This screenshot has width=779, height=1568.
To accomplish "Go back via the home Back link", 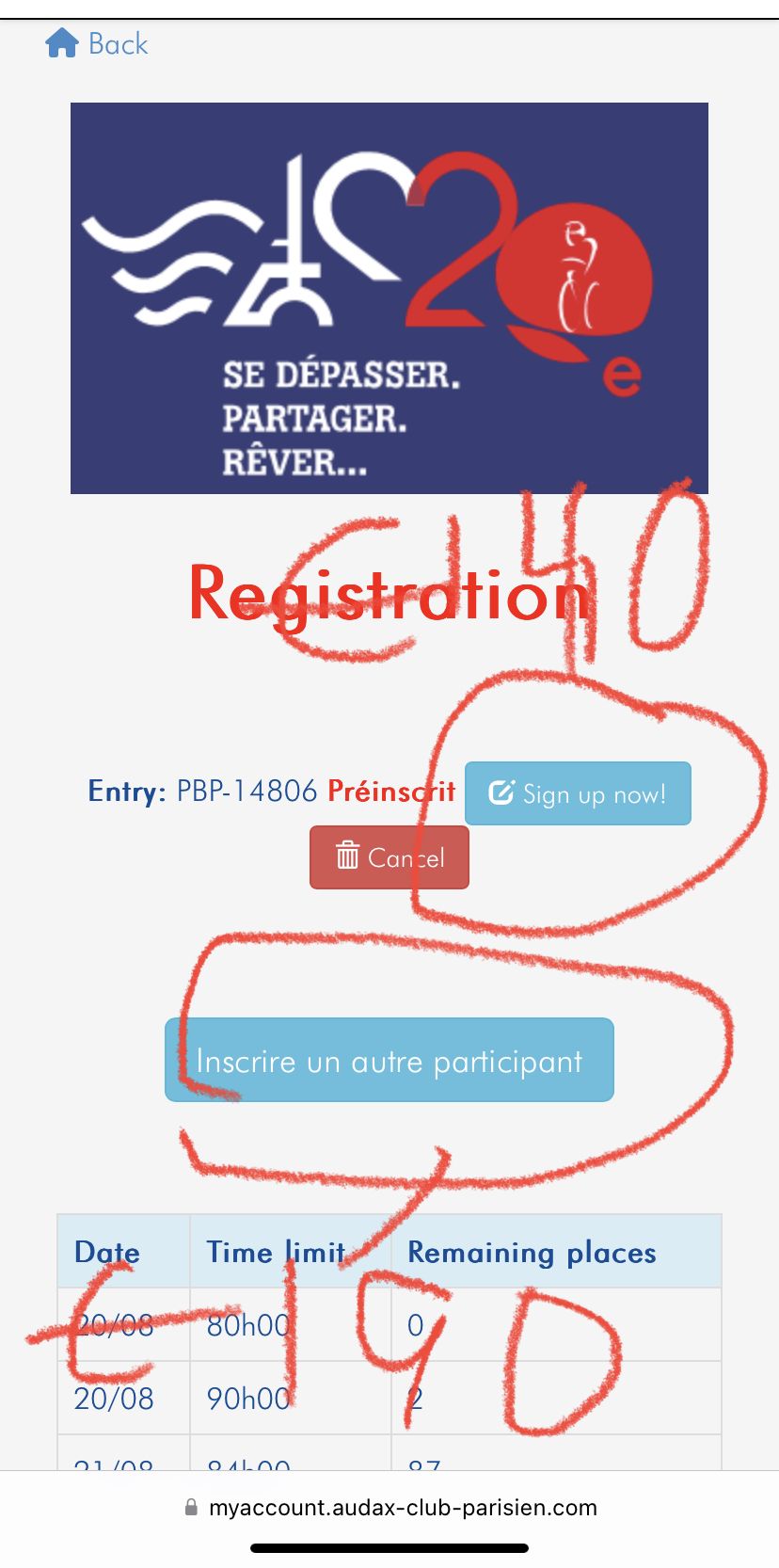I will coord(97,44).
